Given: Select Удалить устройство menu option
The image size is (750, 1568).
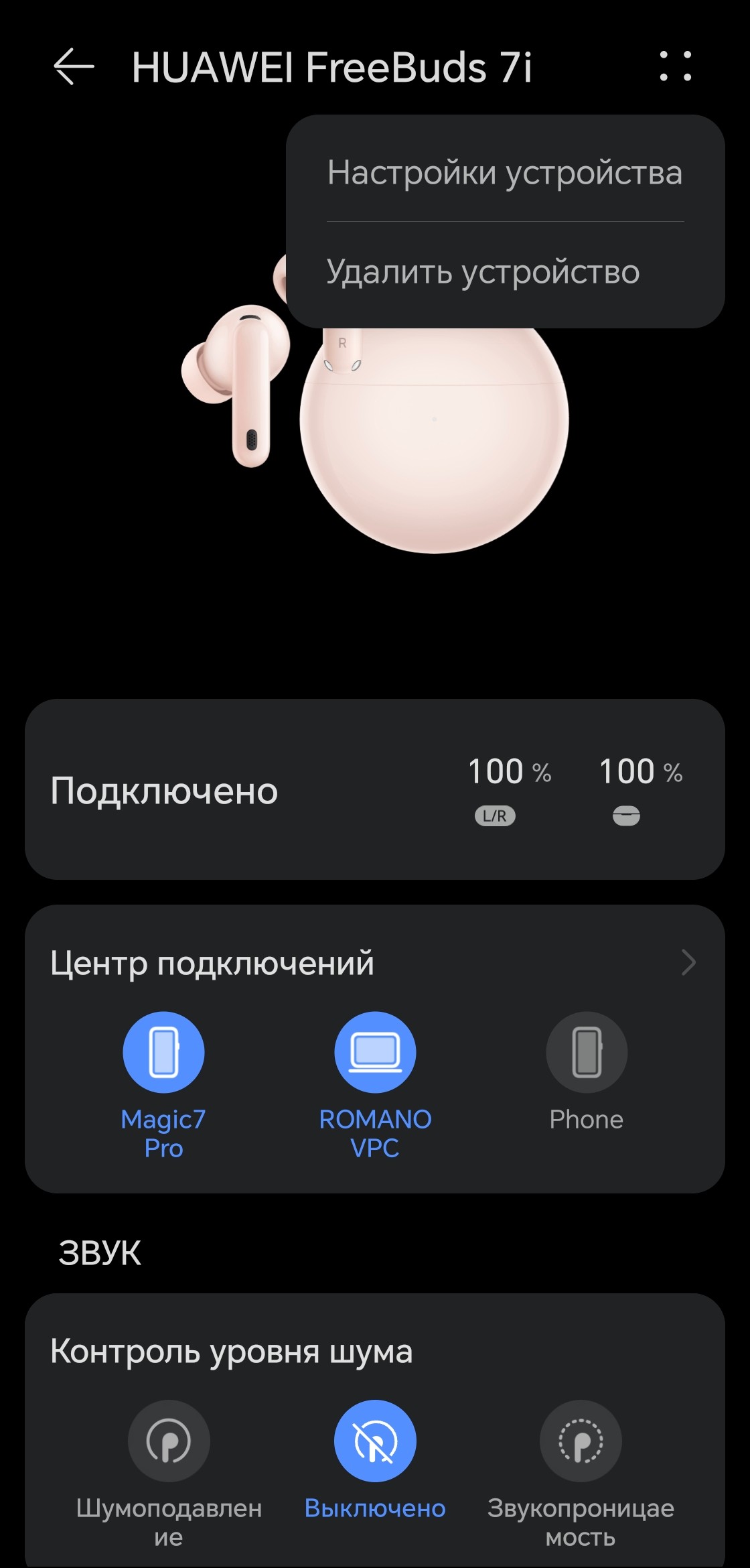Looking at the screenshot, I should click(483, 272).
